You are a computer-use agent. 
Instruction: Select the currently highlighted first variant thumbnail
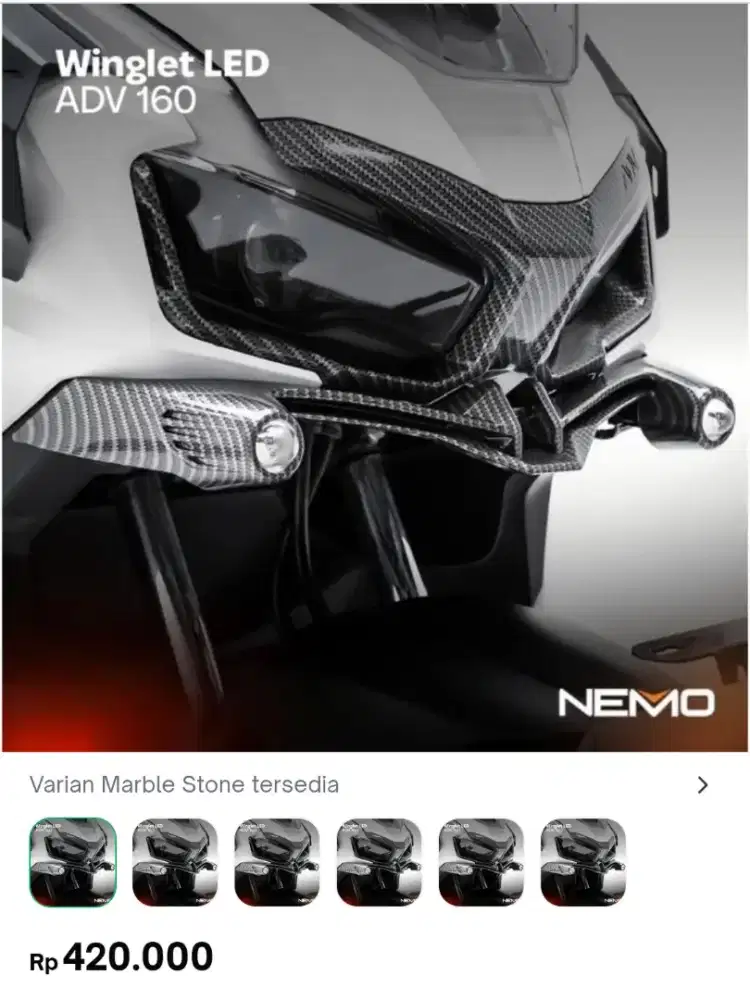[73, 863]
